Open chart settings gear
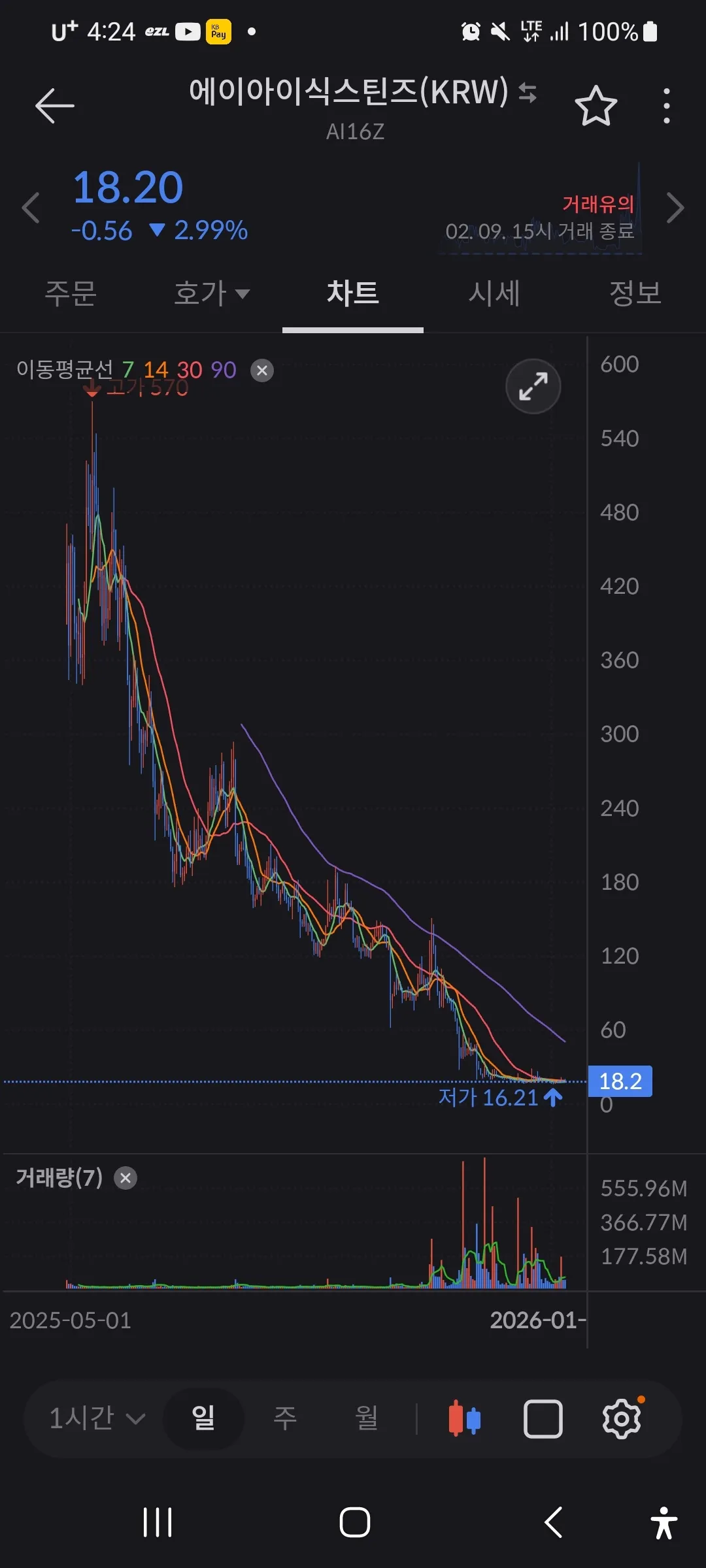Image resolution: width=706 pixels, height=1568 pixels. (x=621, y=1418)
